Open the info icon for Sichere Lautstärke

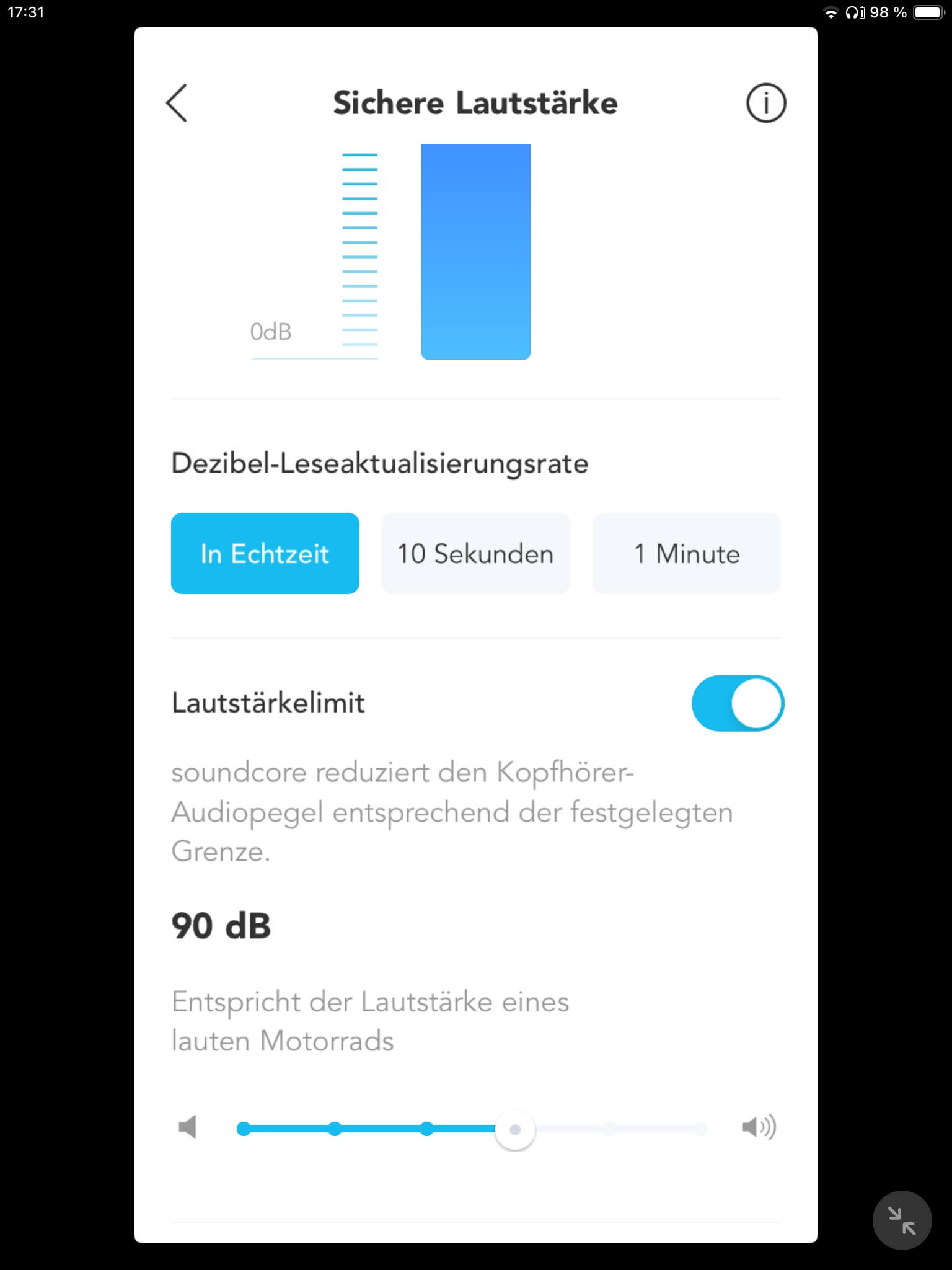click(x=766, y=103)
